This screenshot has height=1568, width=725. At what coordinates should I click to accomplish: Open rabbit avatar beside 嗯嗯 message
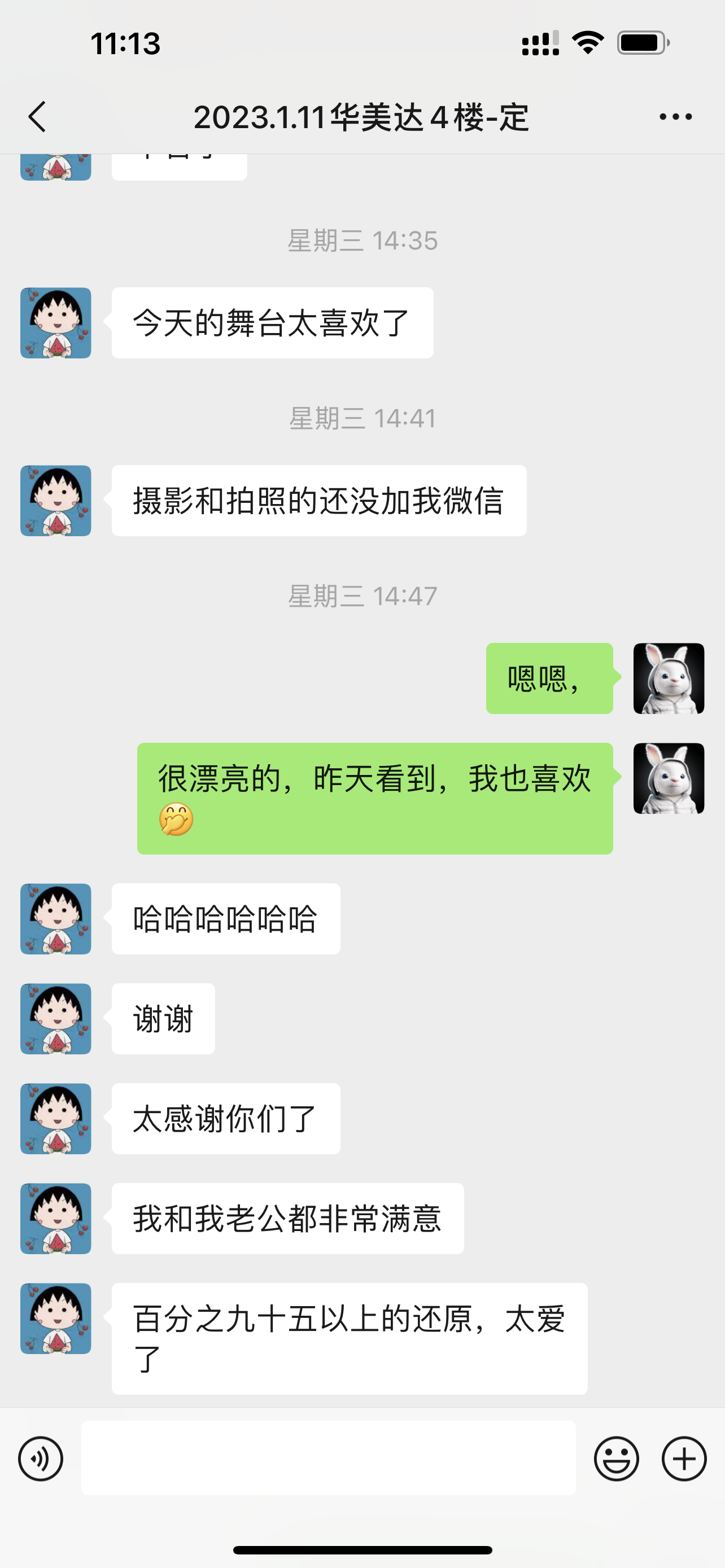pyautogui.click(x=669, y=678)
